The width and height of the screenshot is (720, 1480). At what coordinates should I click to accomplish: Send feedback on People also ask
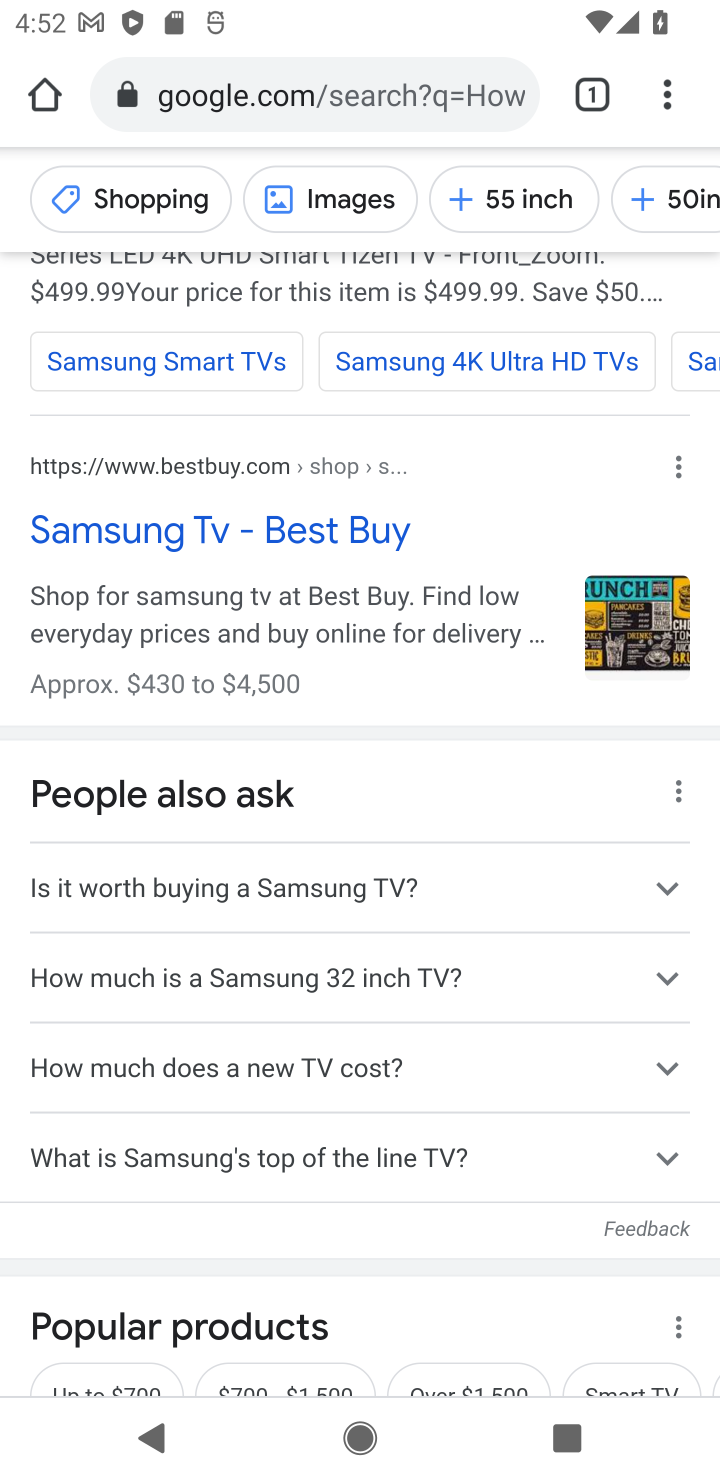646,1229
